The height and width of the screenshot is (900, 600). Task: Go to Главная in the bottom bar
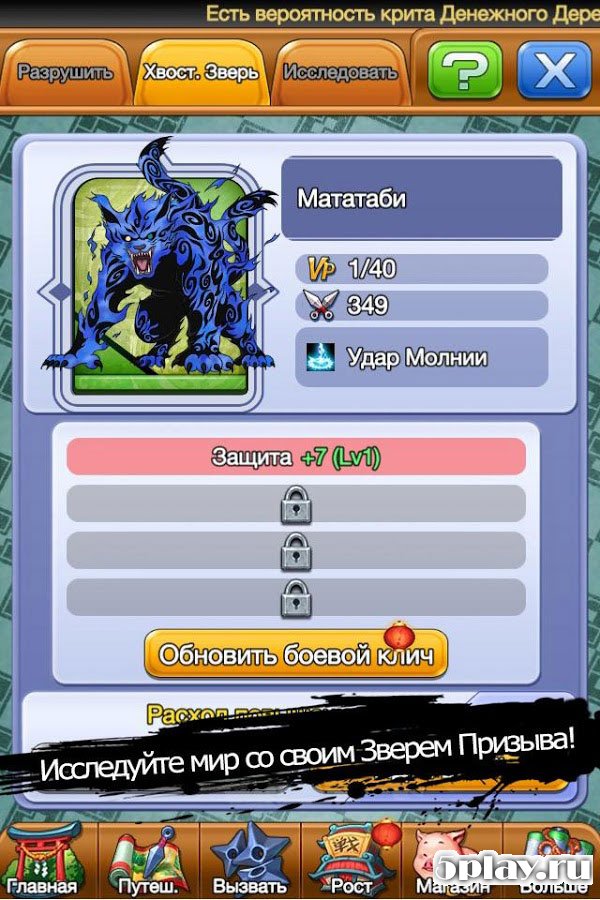tap(46, 860)
